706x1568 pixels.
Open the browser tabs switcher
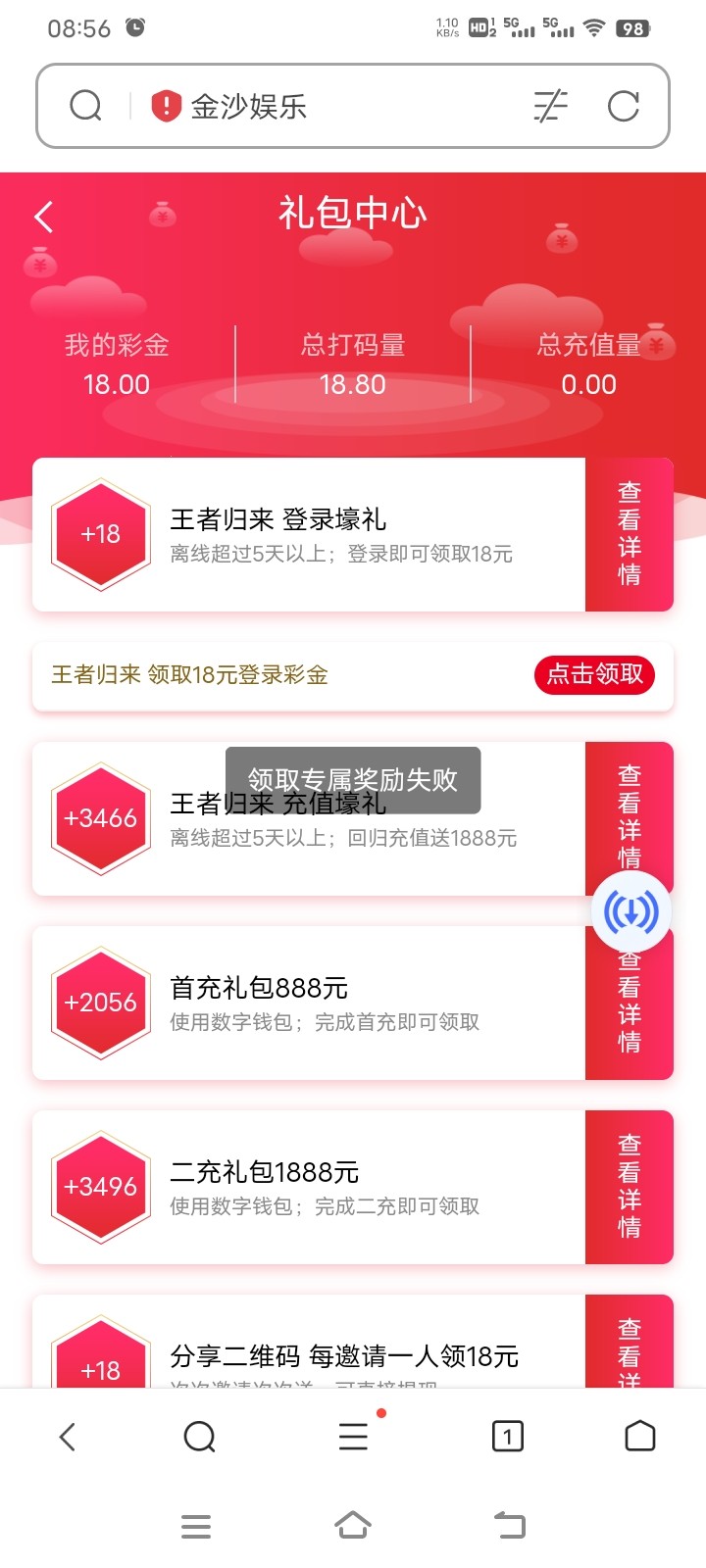[x=507, y=1437]
